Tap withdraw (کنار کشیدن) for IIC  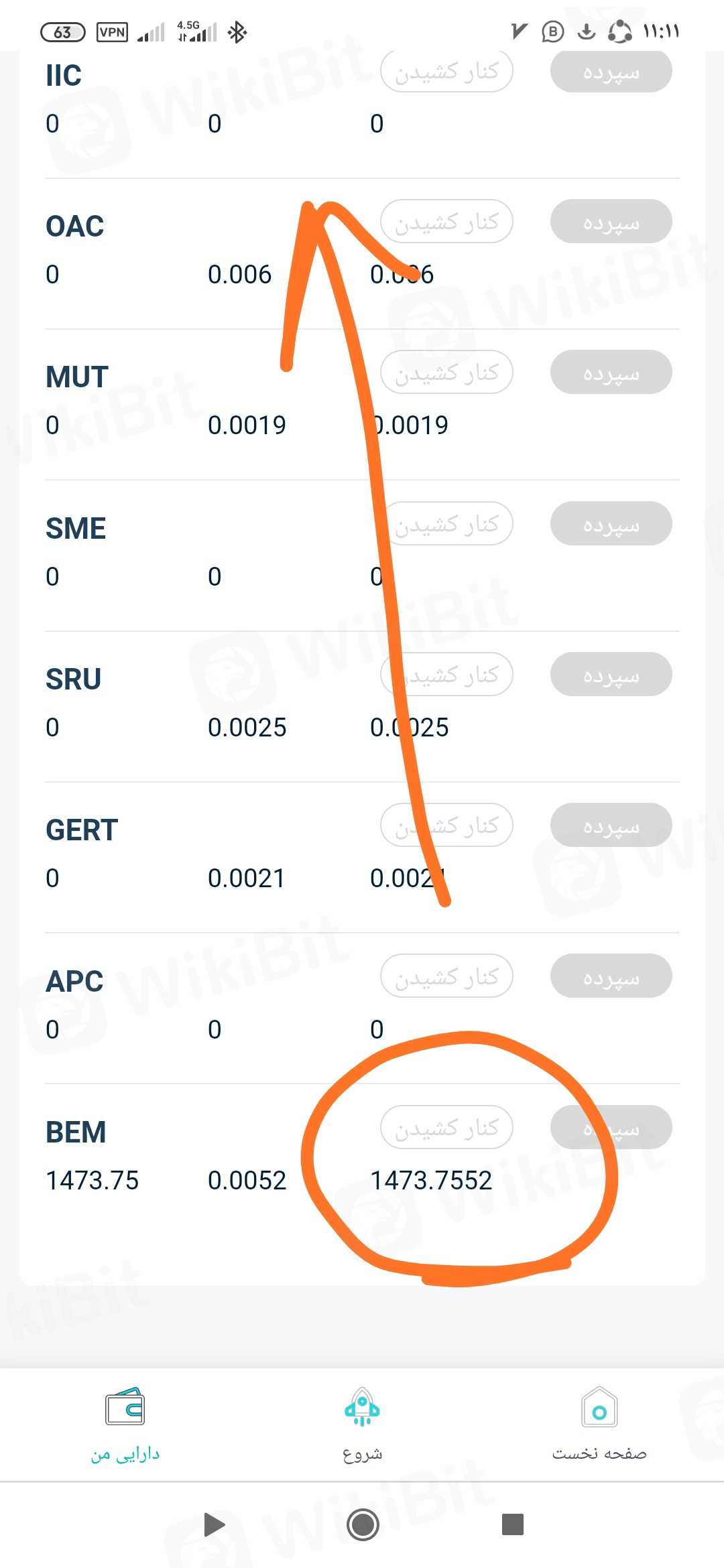pos(446,71)
